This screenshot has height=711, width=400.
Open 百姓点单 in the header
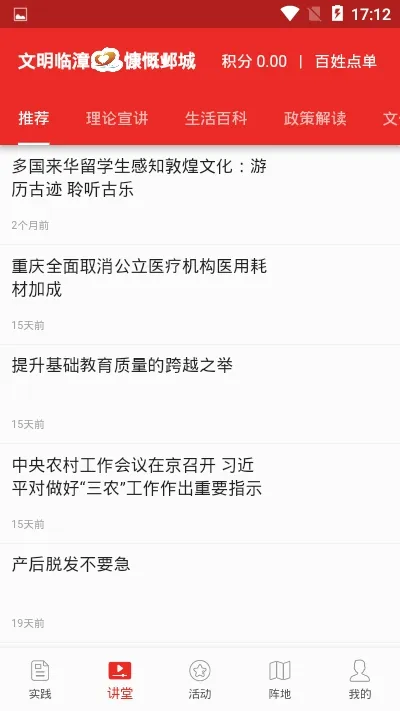[x=346, y=61]
